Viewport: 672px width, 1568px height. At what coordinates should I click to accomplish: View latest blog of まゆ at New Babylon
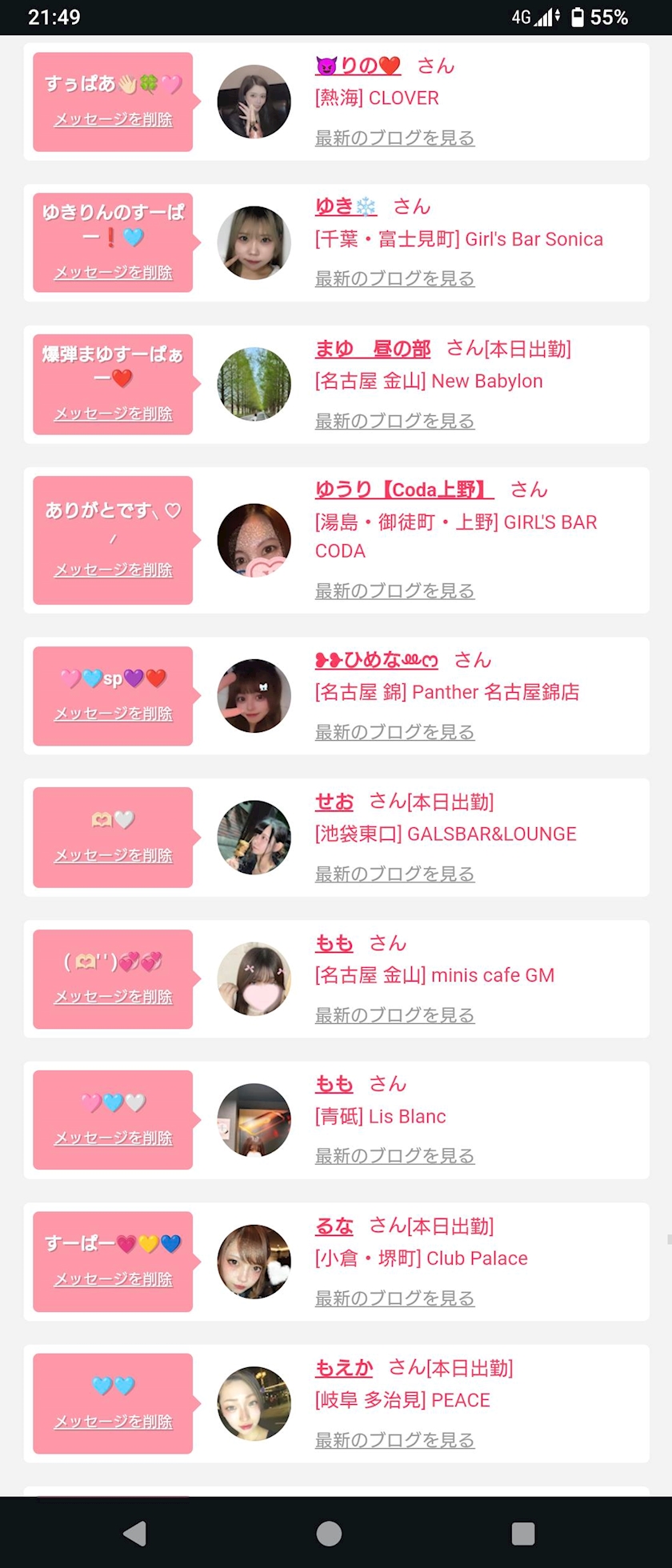[x=394, y=421]
